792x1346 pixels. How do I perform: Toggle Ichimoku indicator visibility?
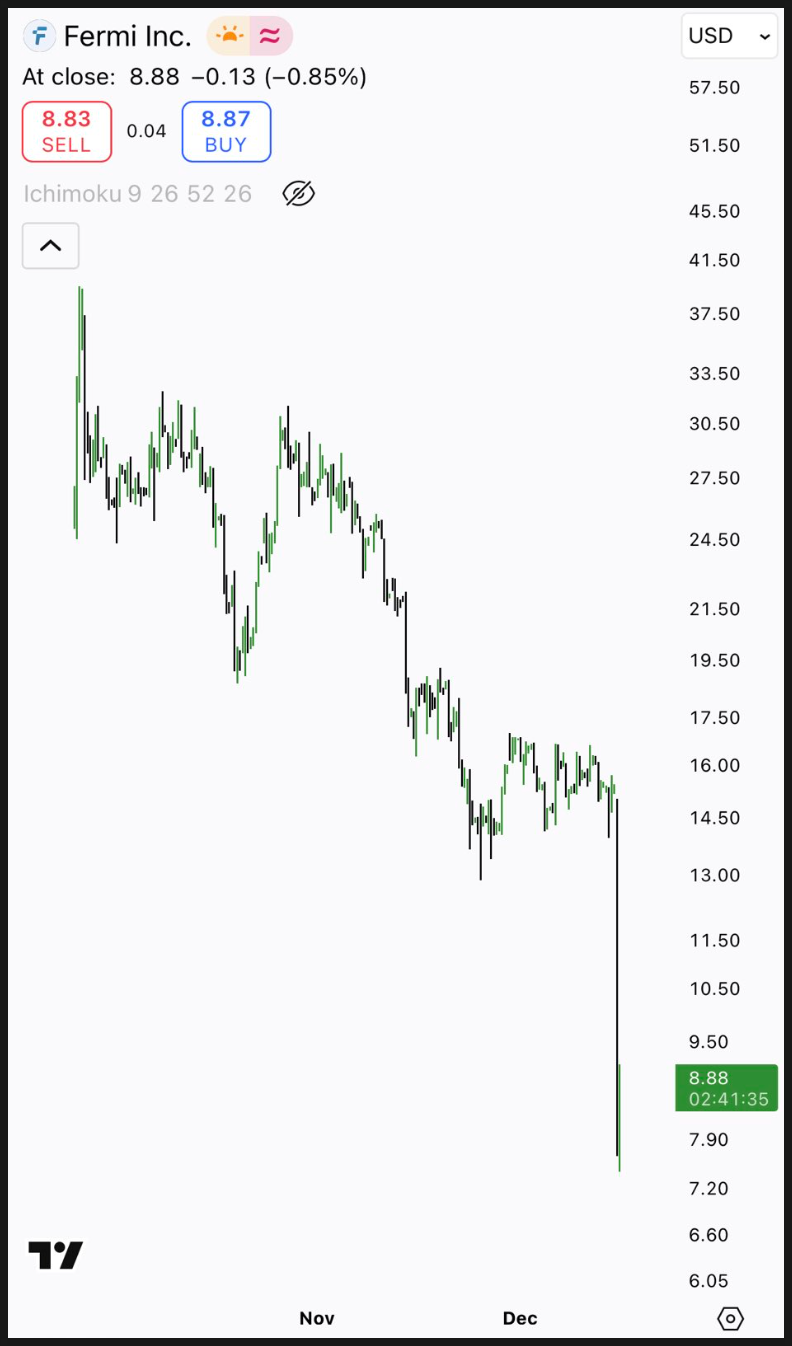299,193
